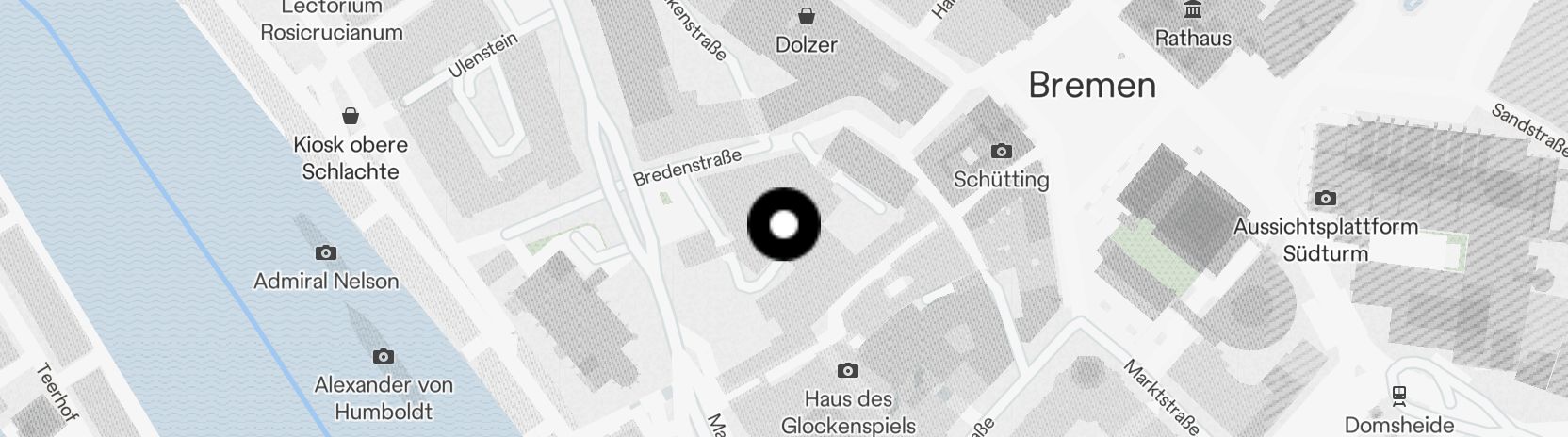Open the Haus des Glockenspiels marker
The width and height of the screenshot is (1568, 437).
coord(848,370)
